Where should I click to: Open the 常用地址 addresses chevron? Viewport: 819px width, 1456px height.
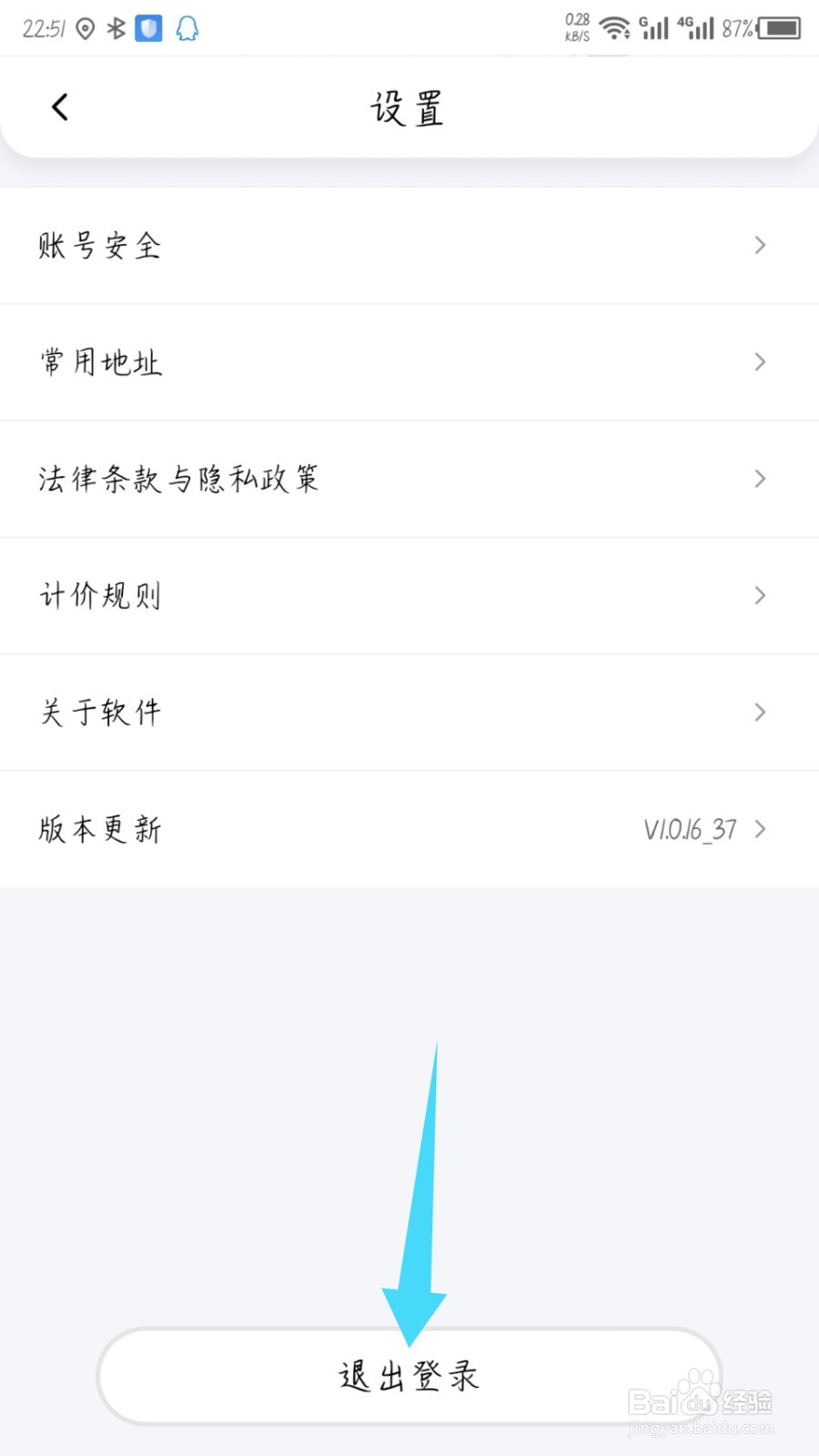click(x=761, y=362)
